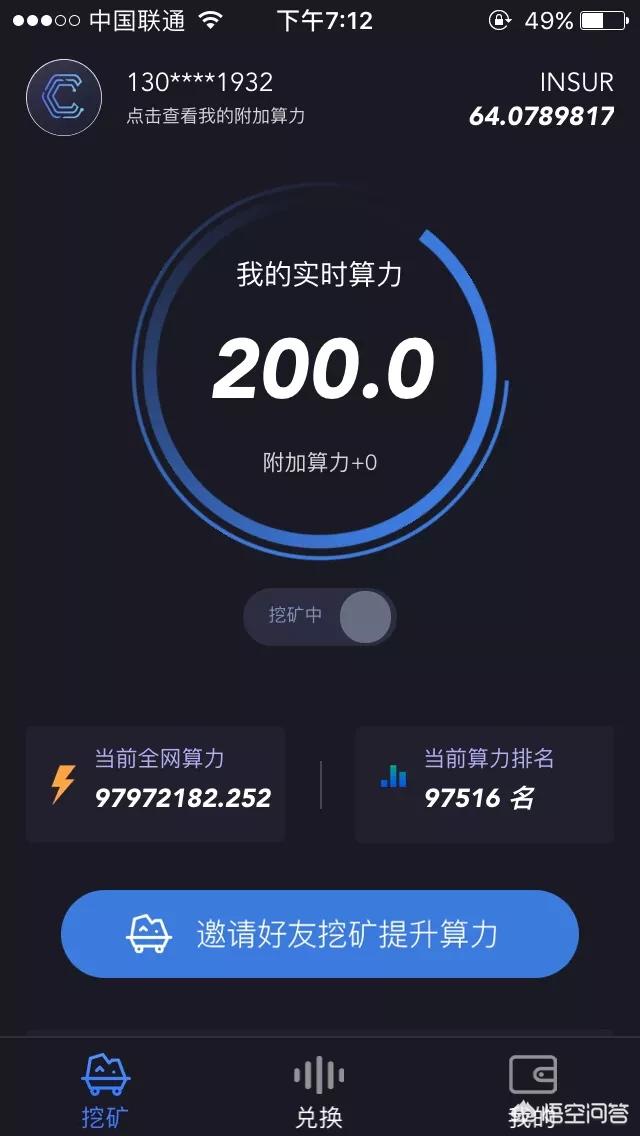The height and width of the screenshot is (1136, 640).
Task: View INSUR balance 64.0789817
Action: point(541,116)
